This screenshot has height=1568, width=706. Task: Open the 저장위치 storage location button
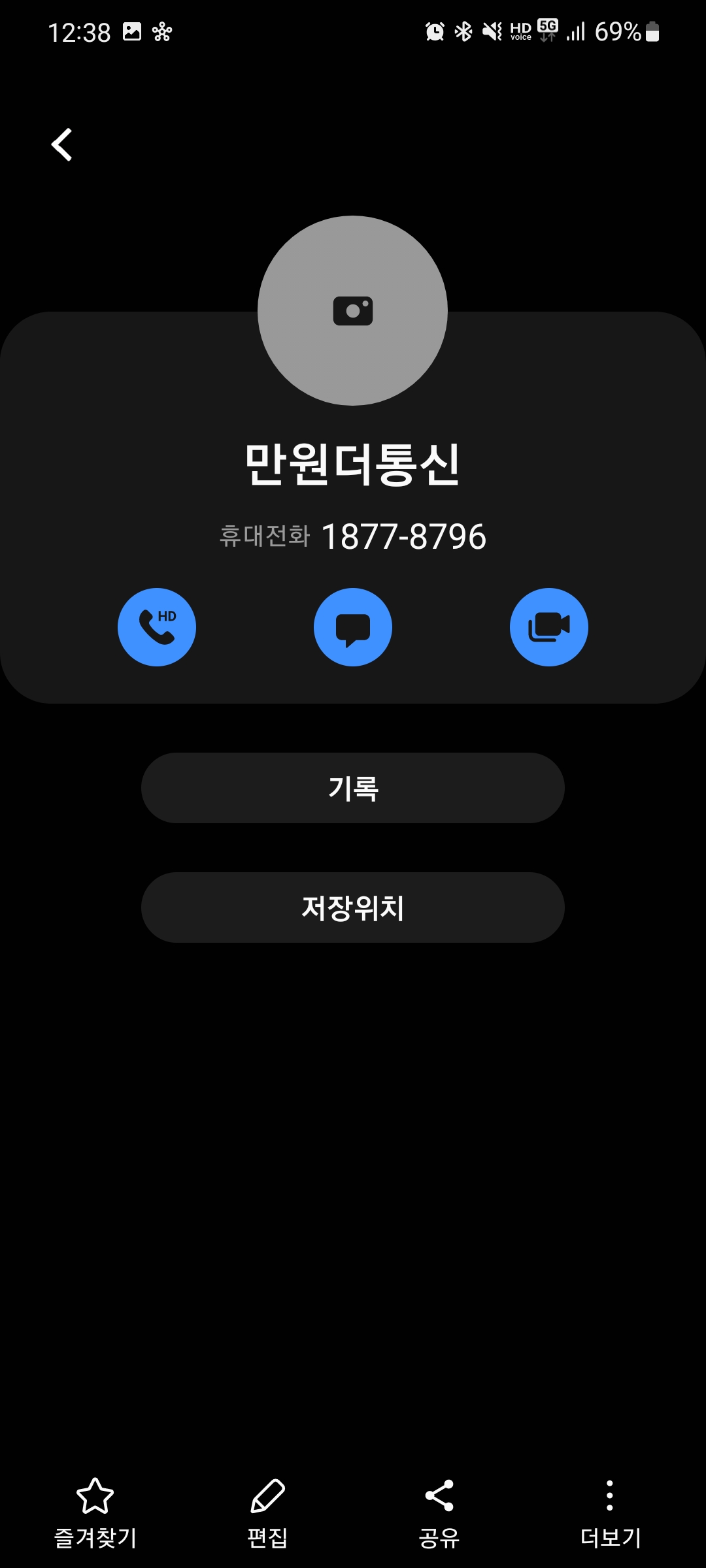tap(353, 907)
